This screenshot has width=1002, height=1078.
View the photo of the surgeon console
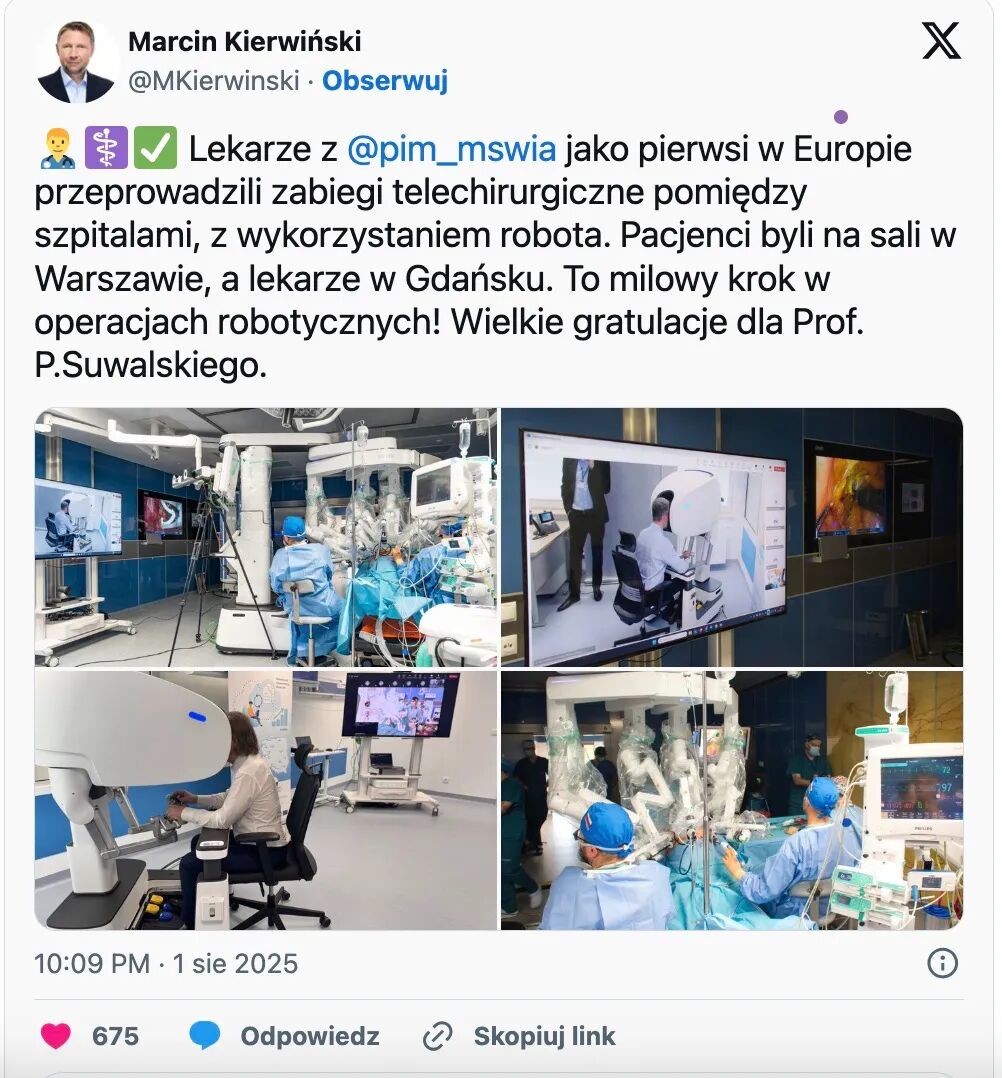pyautogui.click(x=266, y=800)
